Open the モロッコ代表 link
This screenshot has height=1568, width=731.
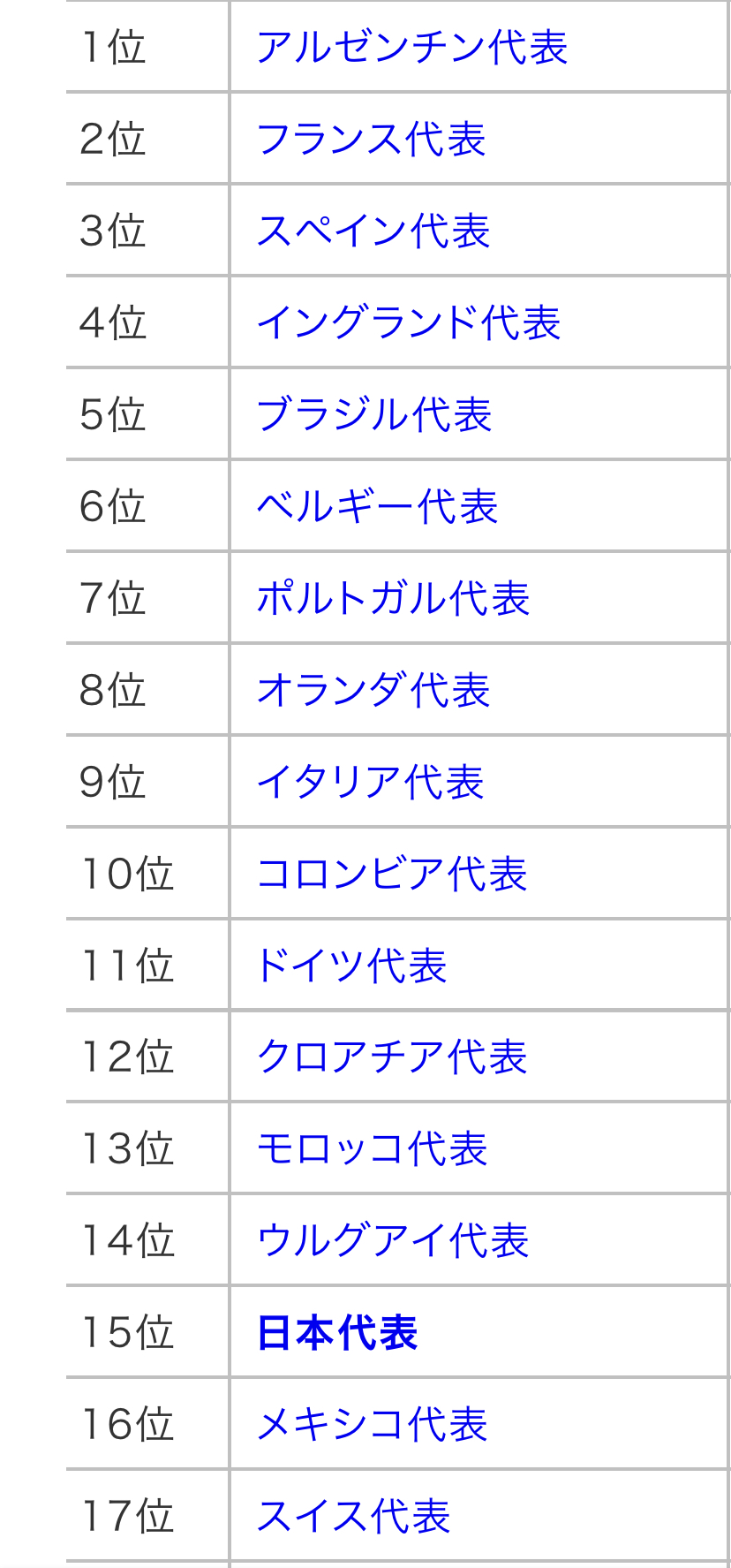(372, 1149)
